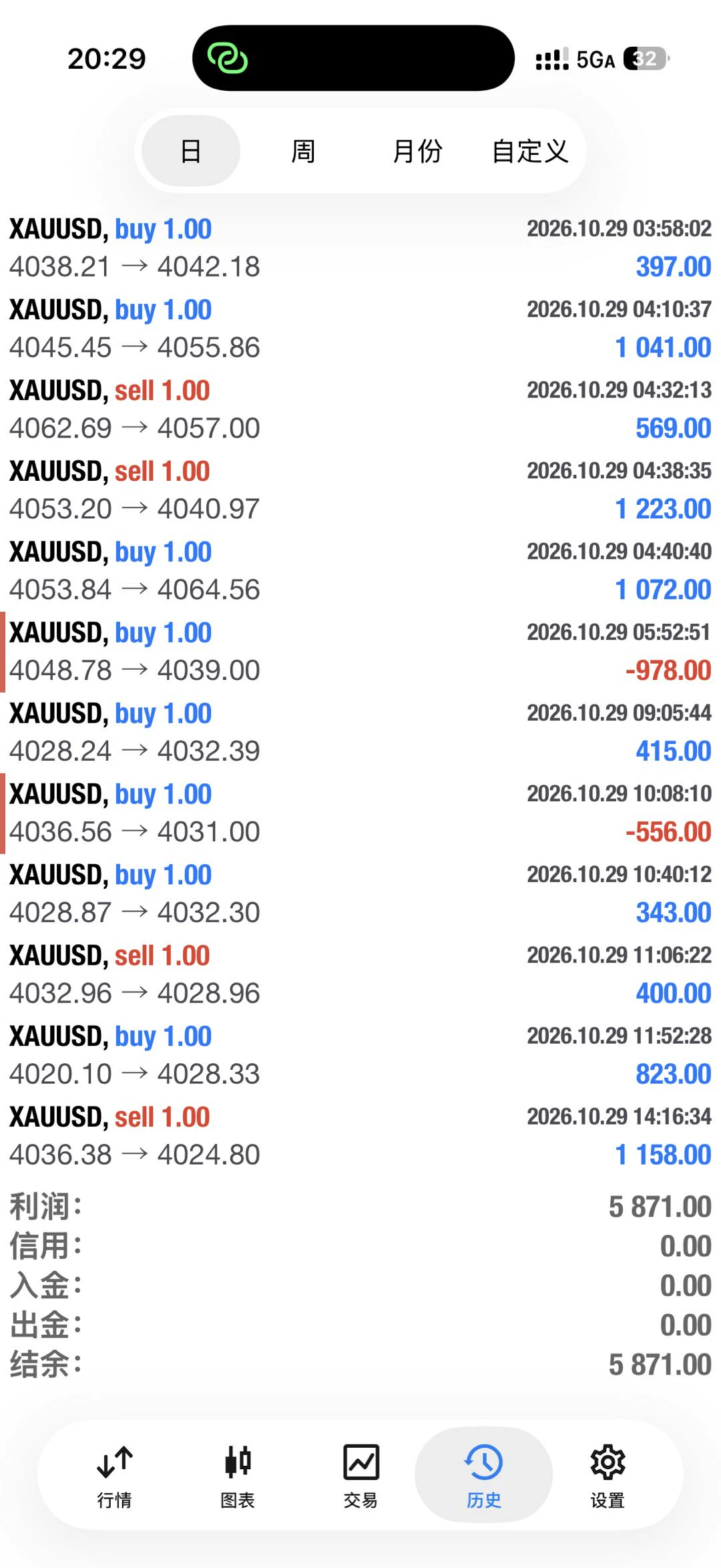Open the sell trade with 400.00 profit
This screenshot has width=721, height=1568.
[x=360, y=975]
